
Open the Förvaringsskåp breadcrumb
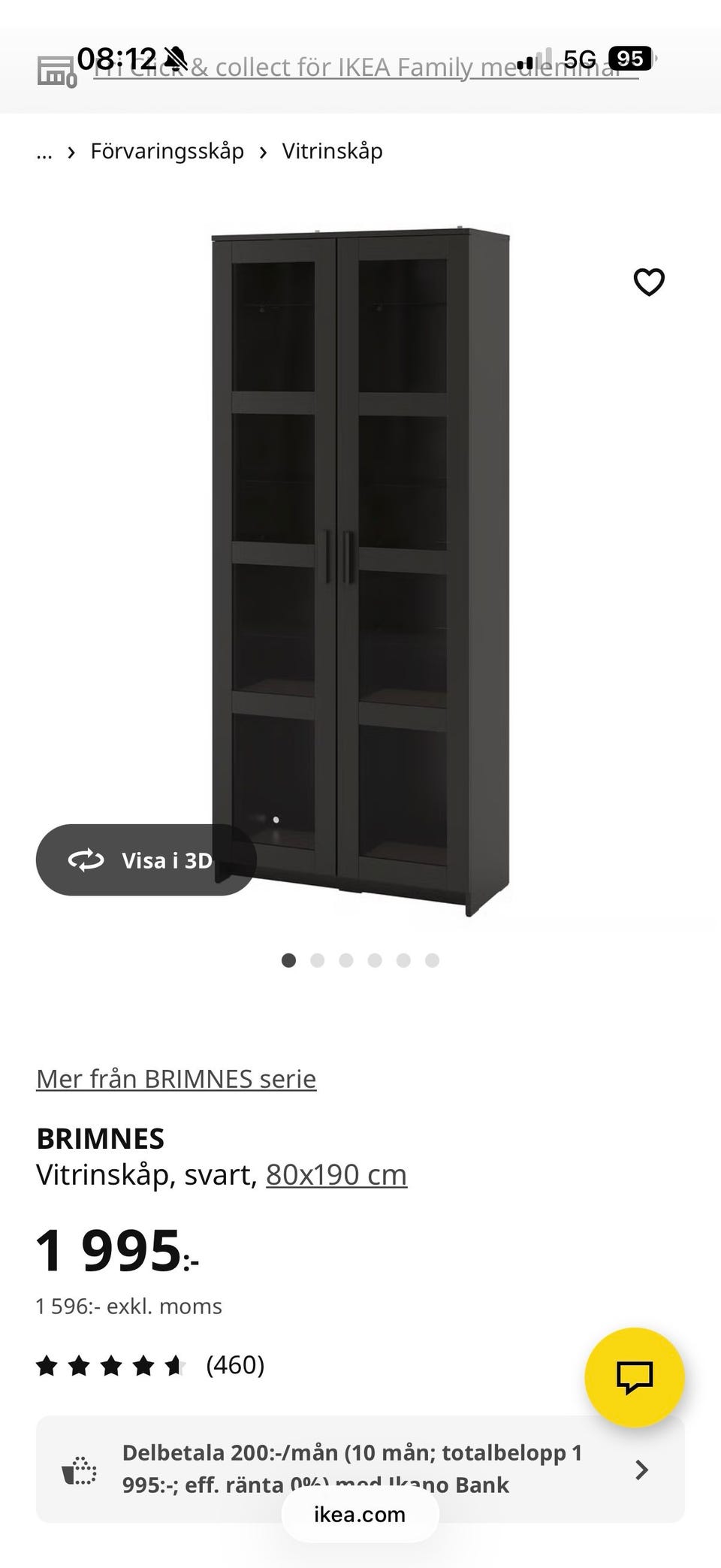point(167,151)
